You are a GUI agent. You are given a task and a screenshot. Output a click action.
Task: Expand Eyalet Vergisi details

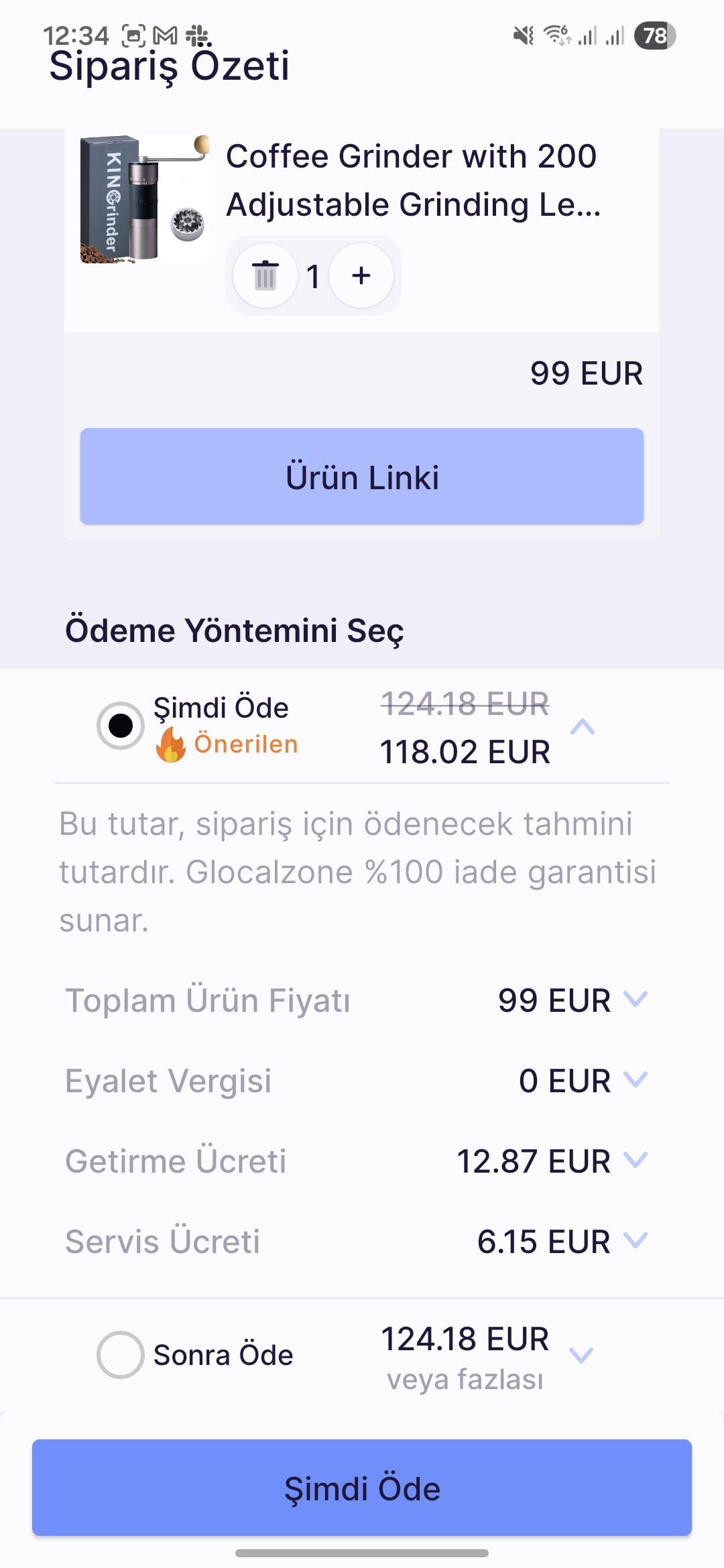point(636,1080)
